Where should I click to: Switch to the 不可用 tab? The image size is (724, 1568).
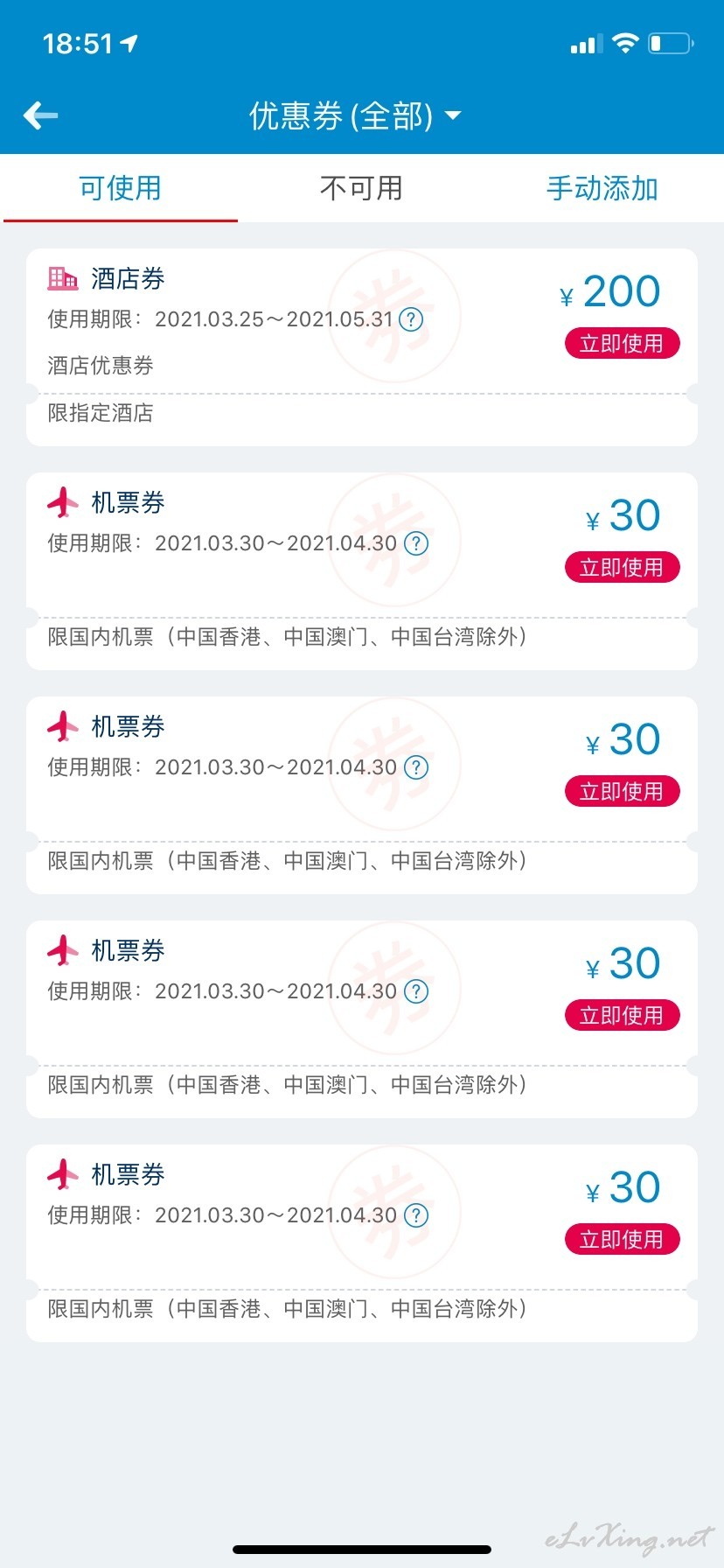(x=361, y=188)
